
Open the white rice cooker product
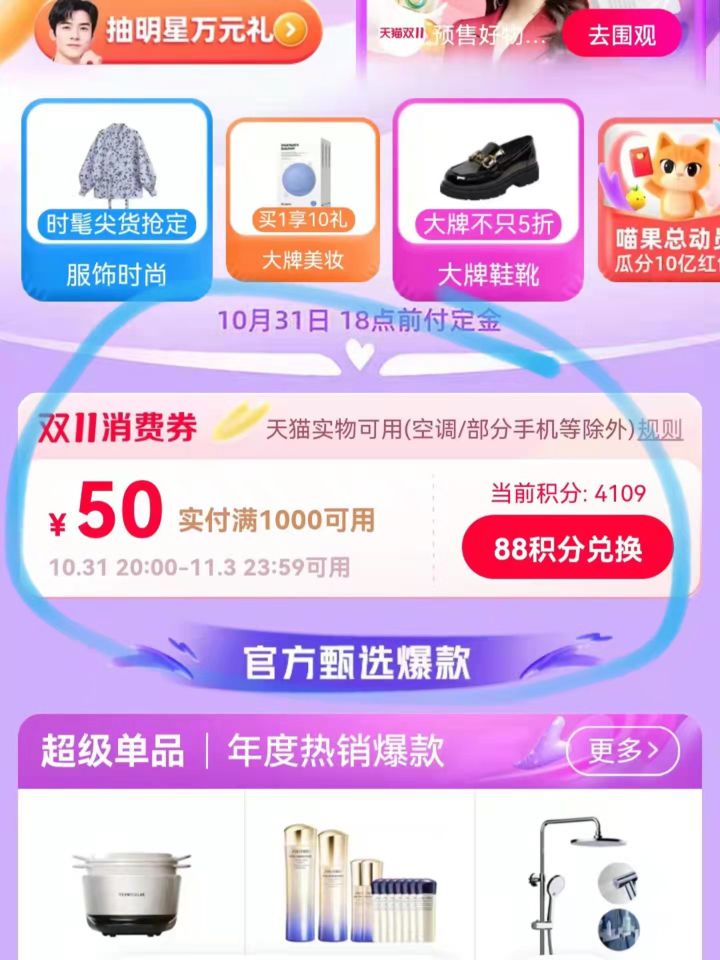pyautogui.click(x=131, y=880)
